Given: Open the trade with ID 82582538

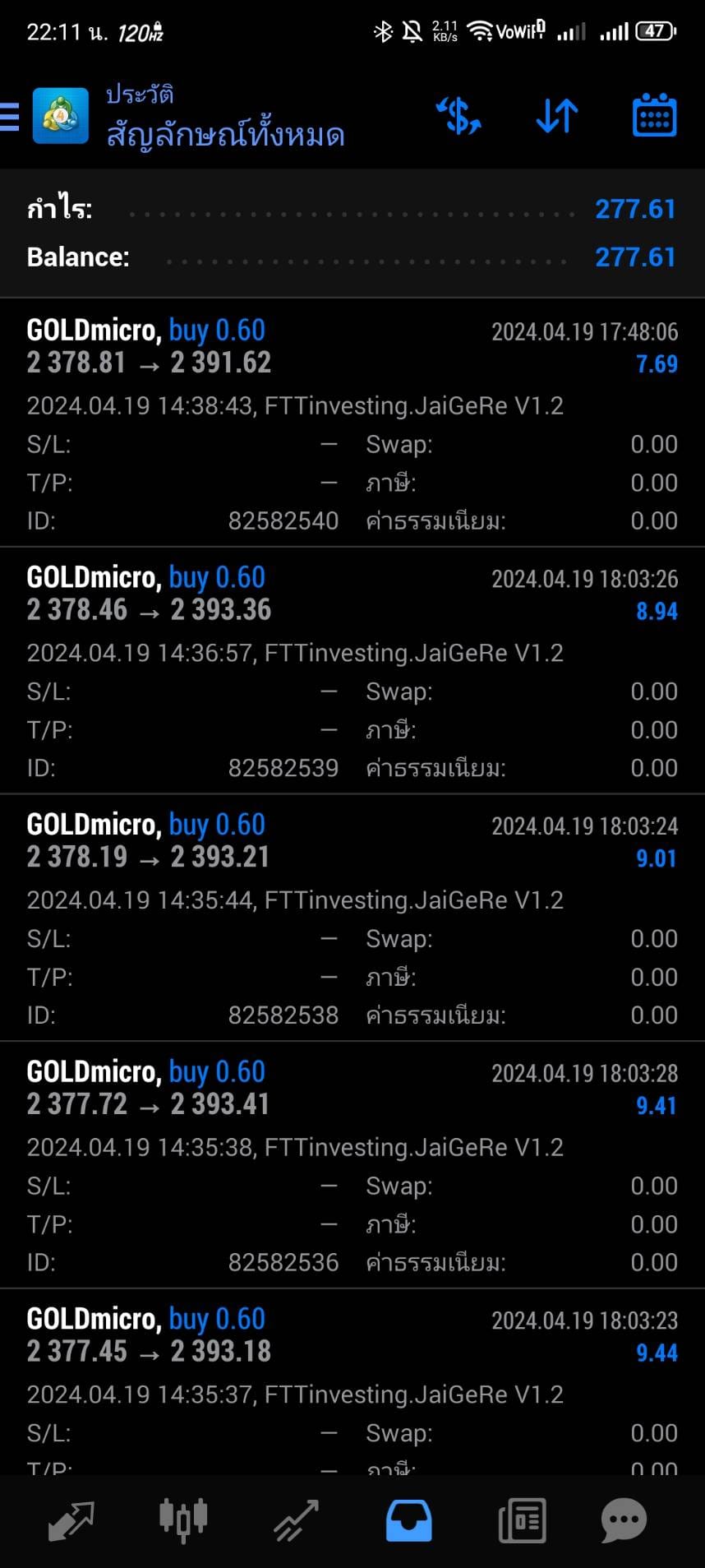Looking at the screenshot, I should tap(352, 918).
